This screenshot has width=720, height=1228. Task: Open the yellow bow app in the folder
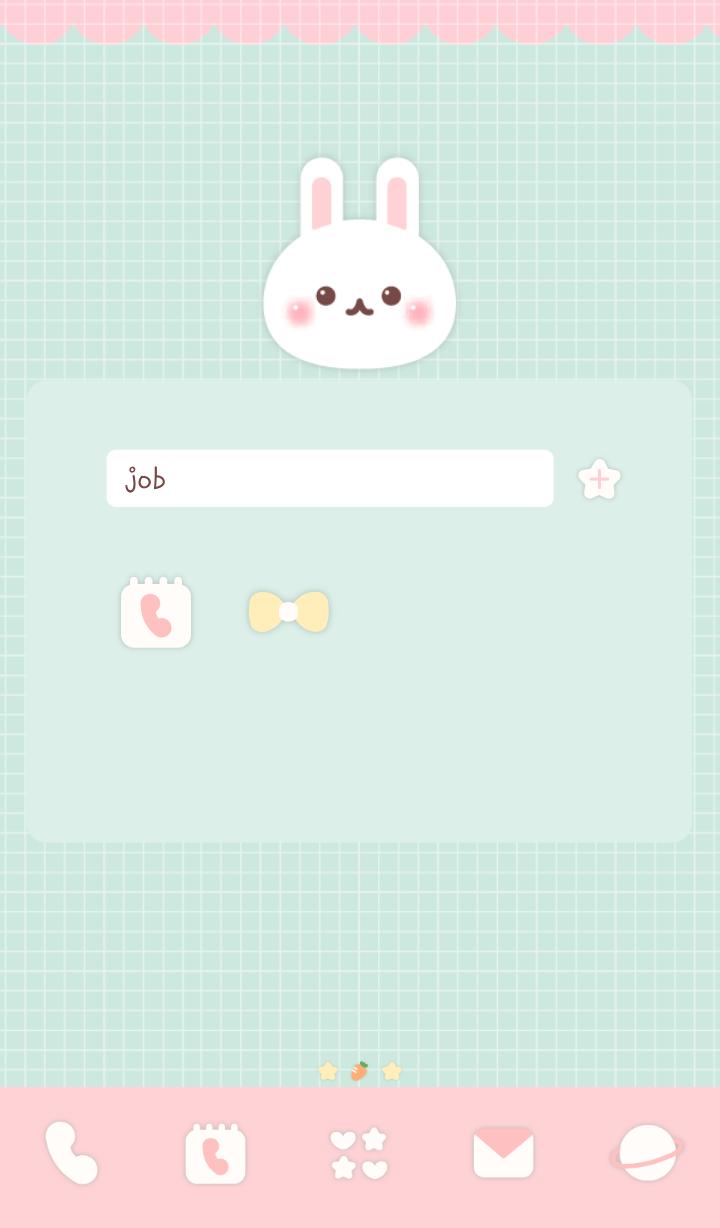click(x=288, y=611)
